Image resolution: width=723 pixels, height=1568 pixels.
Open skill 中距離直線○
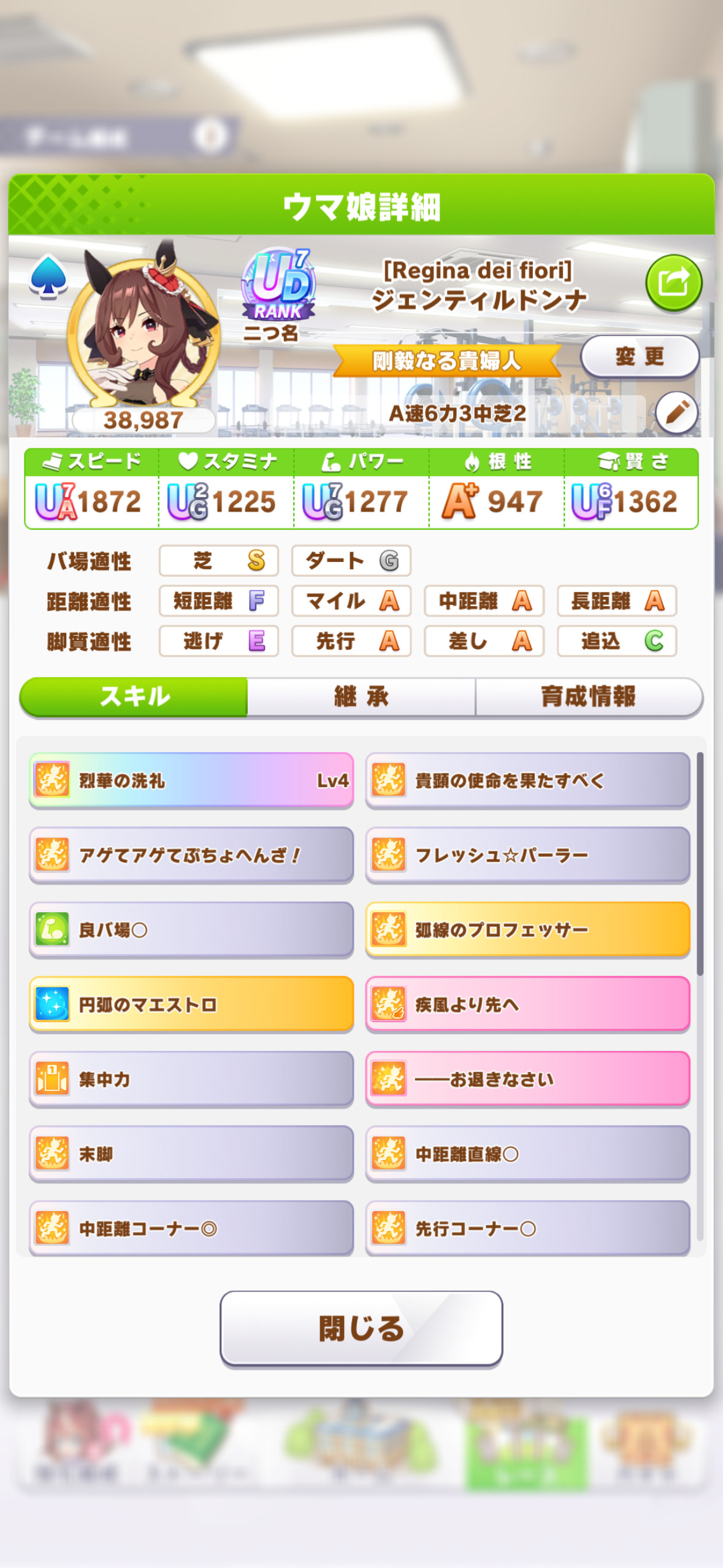click(x=527, y=1155)
